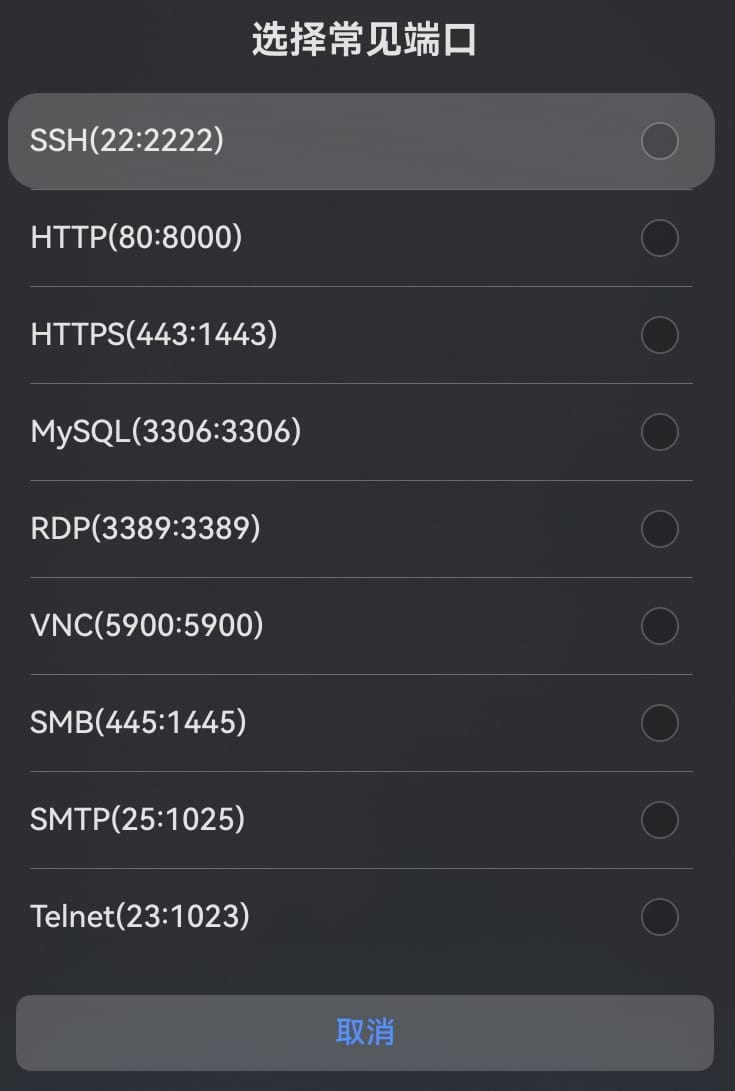Screen dimensions: 735x1091
Task: Select the SMTP(25:1025) radio button
Action: coord(660,820)
